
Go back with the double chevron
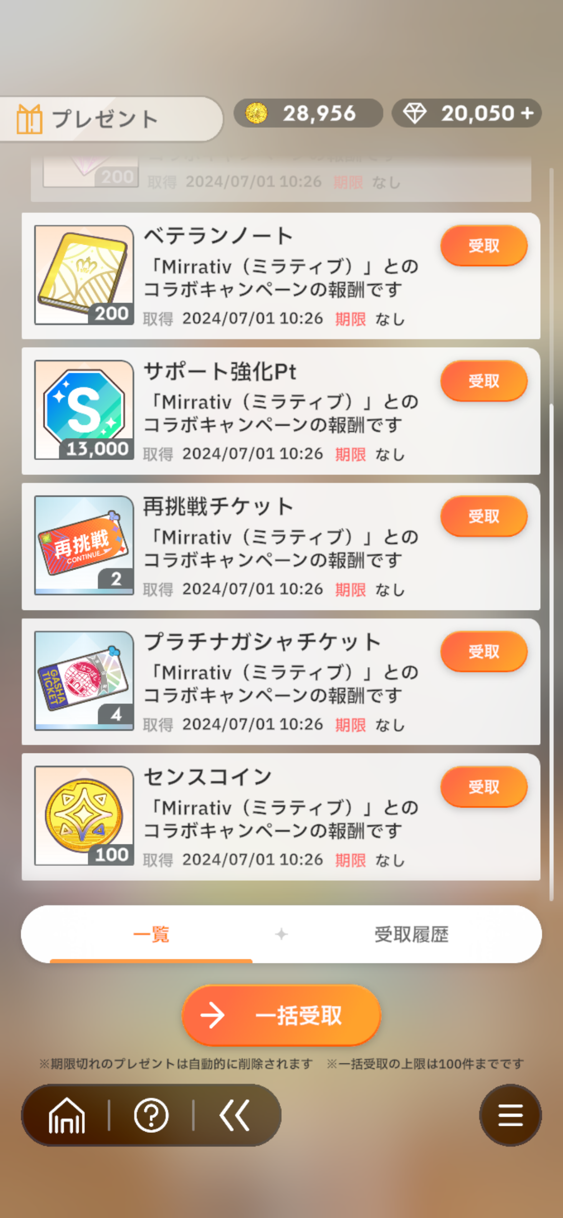tap(235, 1116)
